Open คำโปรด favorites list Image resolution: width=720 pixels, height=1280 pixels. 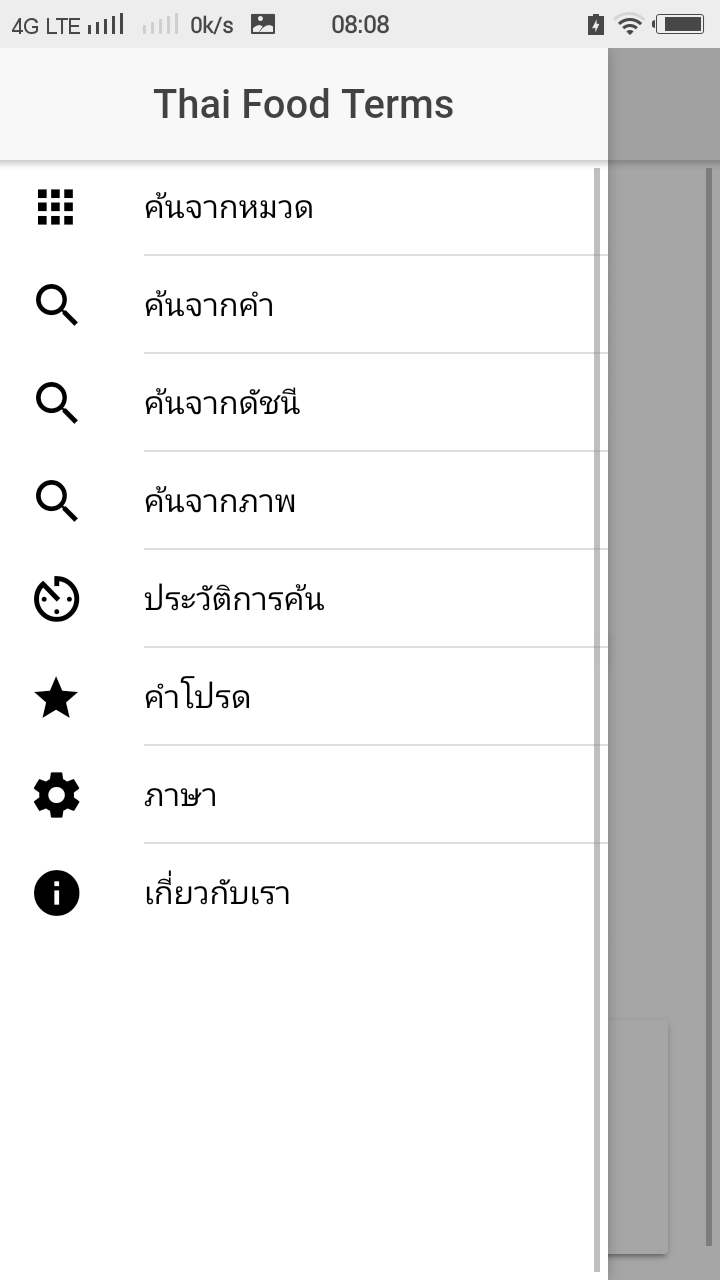tap(304, 697)
